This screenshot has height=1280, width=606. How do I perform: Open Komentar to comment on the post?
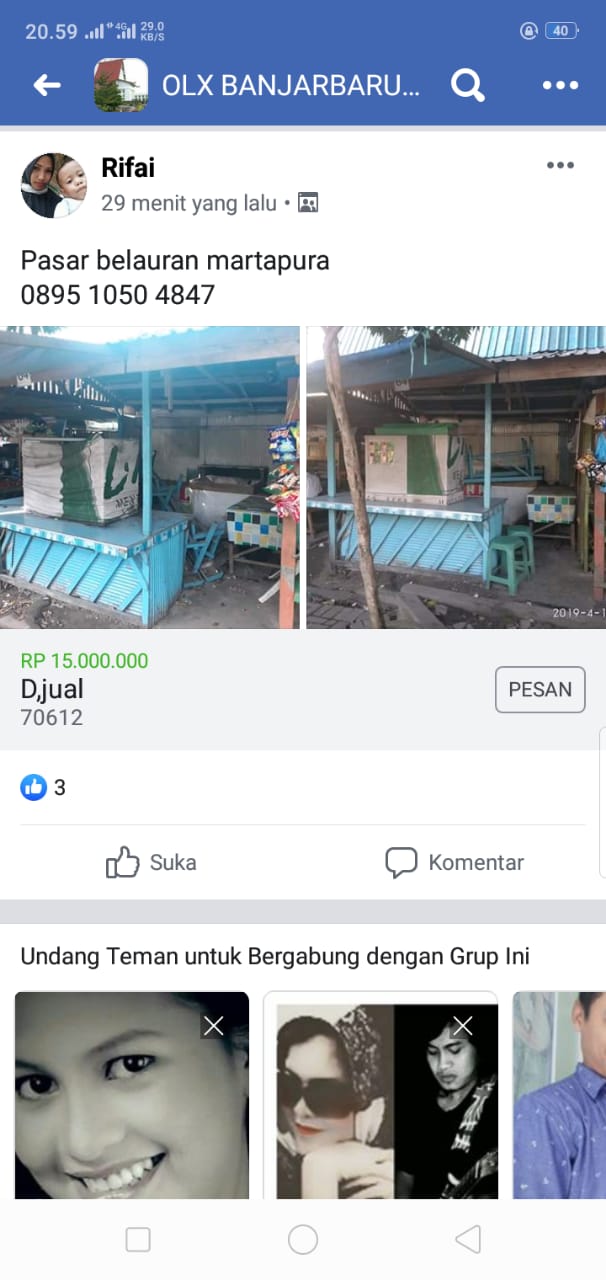(454, 862)
